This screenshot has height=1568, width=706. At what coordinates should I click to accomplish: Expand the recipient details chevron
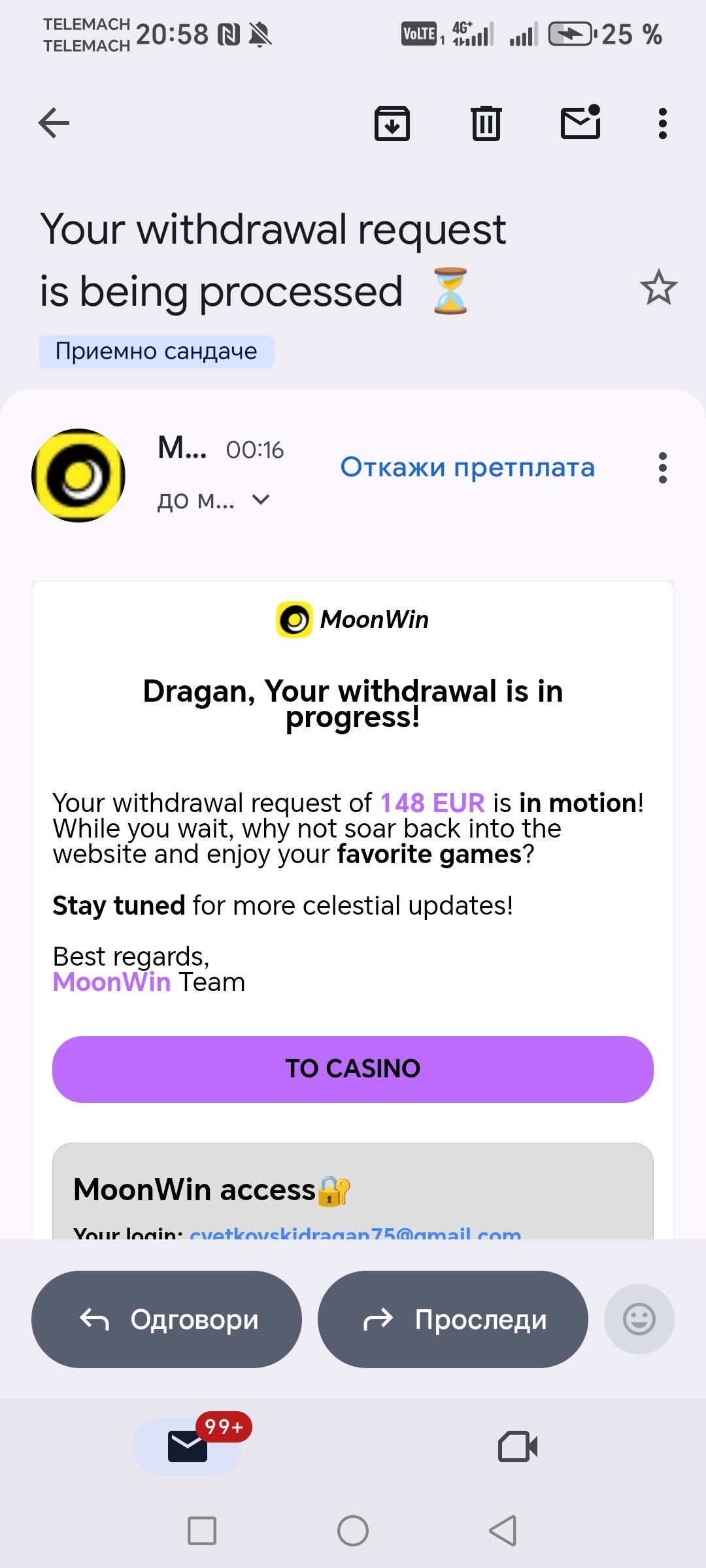[x=261, y=500]
